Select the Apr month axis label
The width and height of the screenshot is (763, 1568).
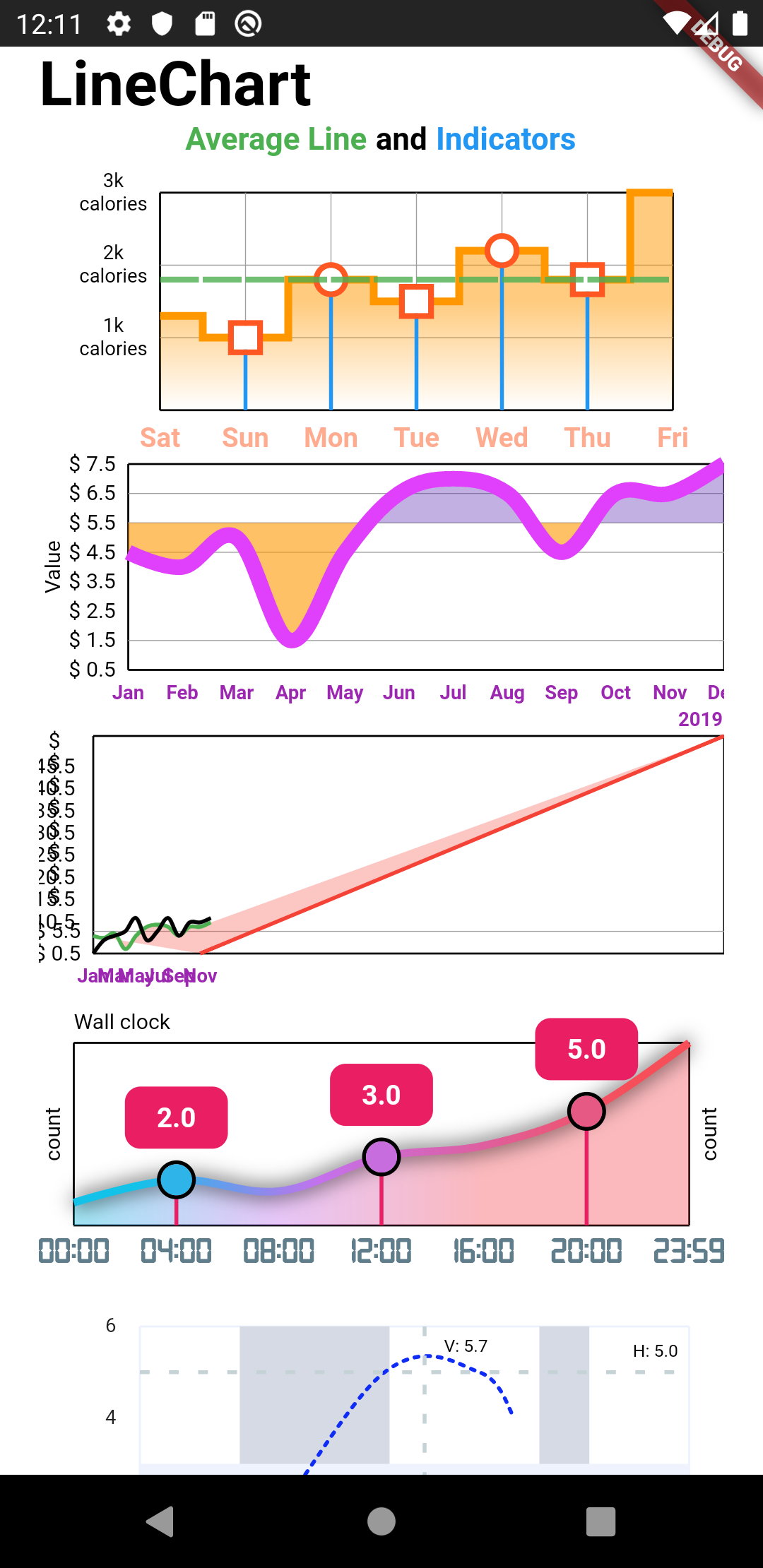(x=291, y=693)
